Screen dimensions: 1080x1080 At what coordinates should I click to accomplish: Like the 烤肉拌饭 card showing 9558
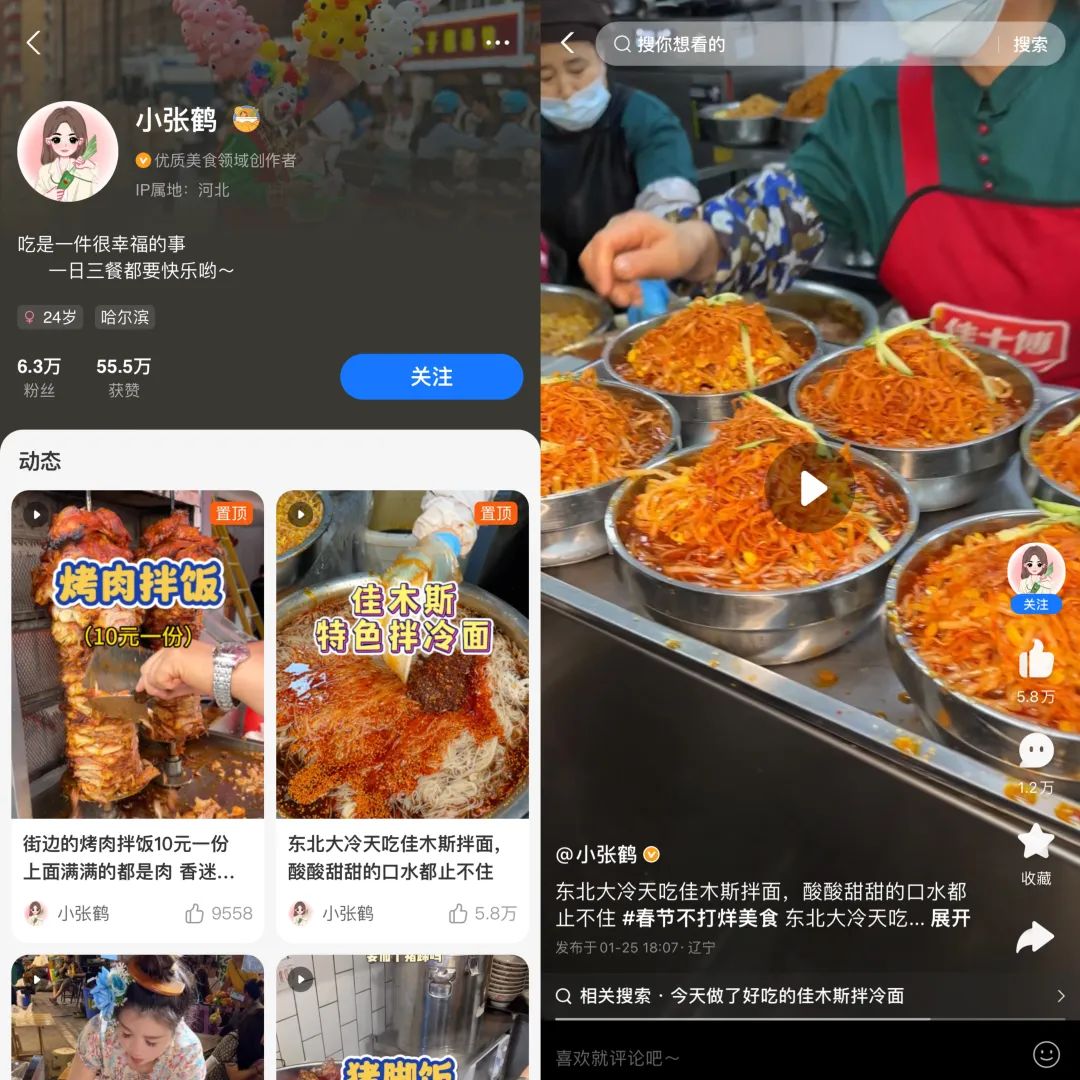pyautogui.click(x=195, y=913)
